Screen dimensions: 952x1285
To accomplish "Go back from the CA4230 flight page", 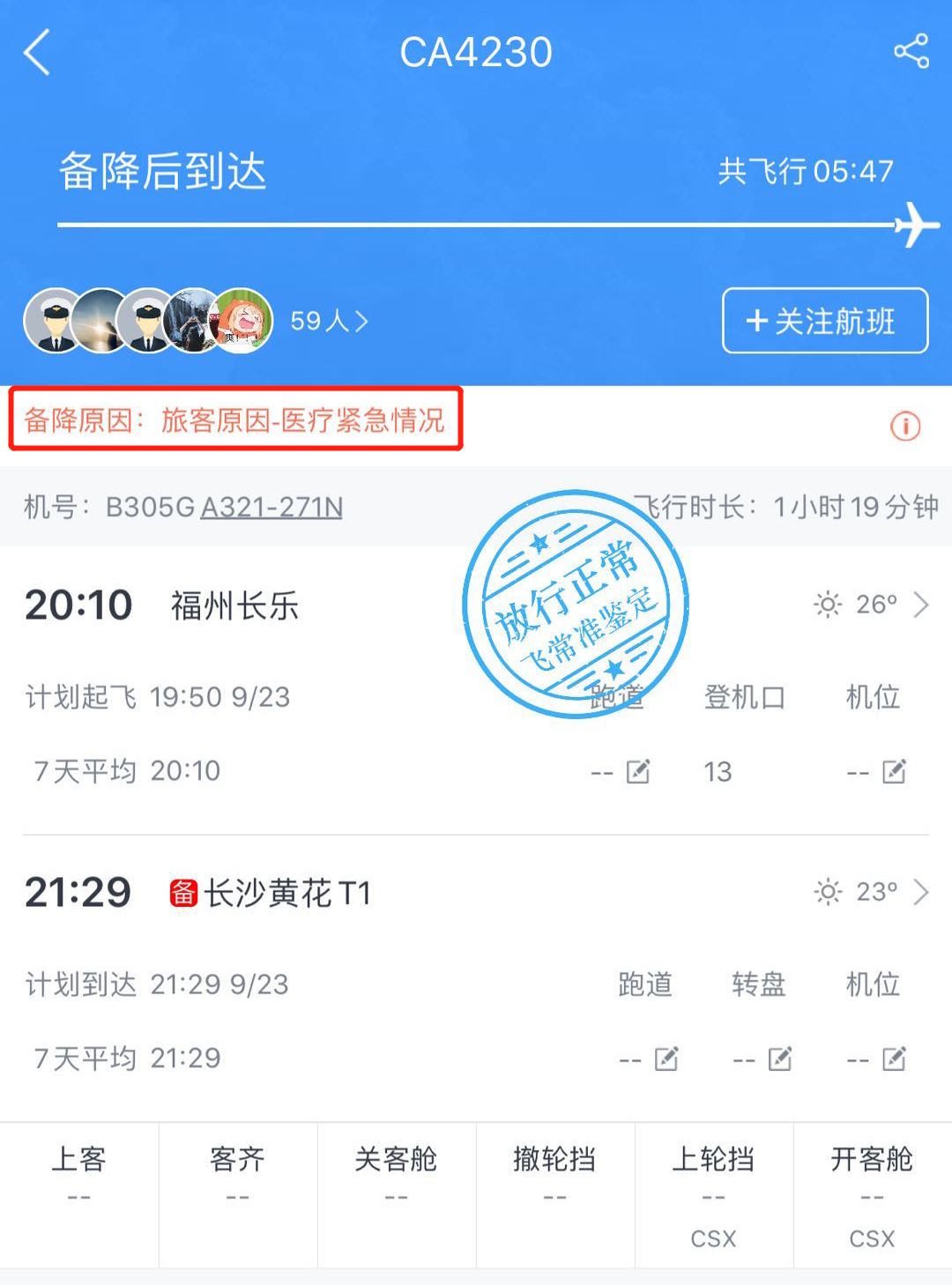I will [x=37, y=52].
